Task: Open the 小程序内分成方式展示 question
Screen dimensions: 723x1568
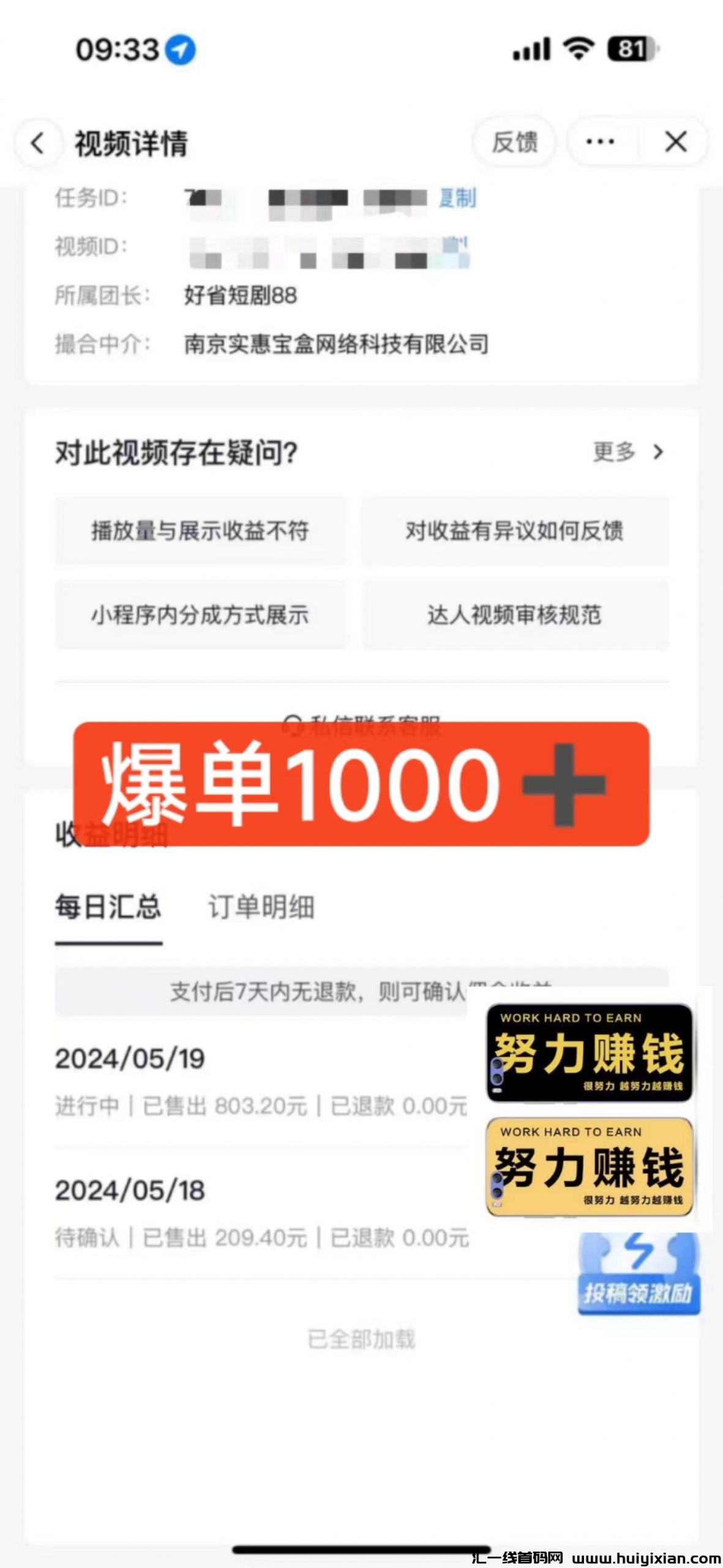Action: pyautogui.click(x=200, y=614)
